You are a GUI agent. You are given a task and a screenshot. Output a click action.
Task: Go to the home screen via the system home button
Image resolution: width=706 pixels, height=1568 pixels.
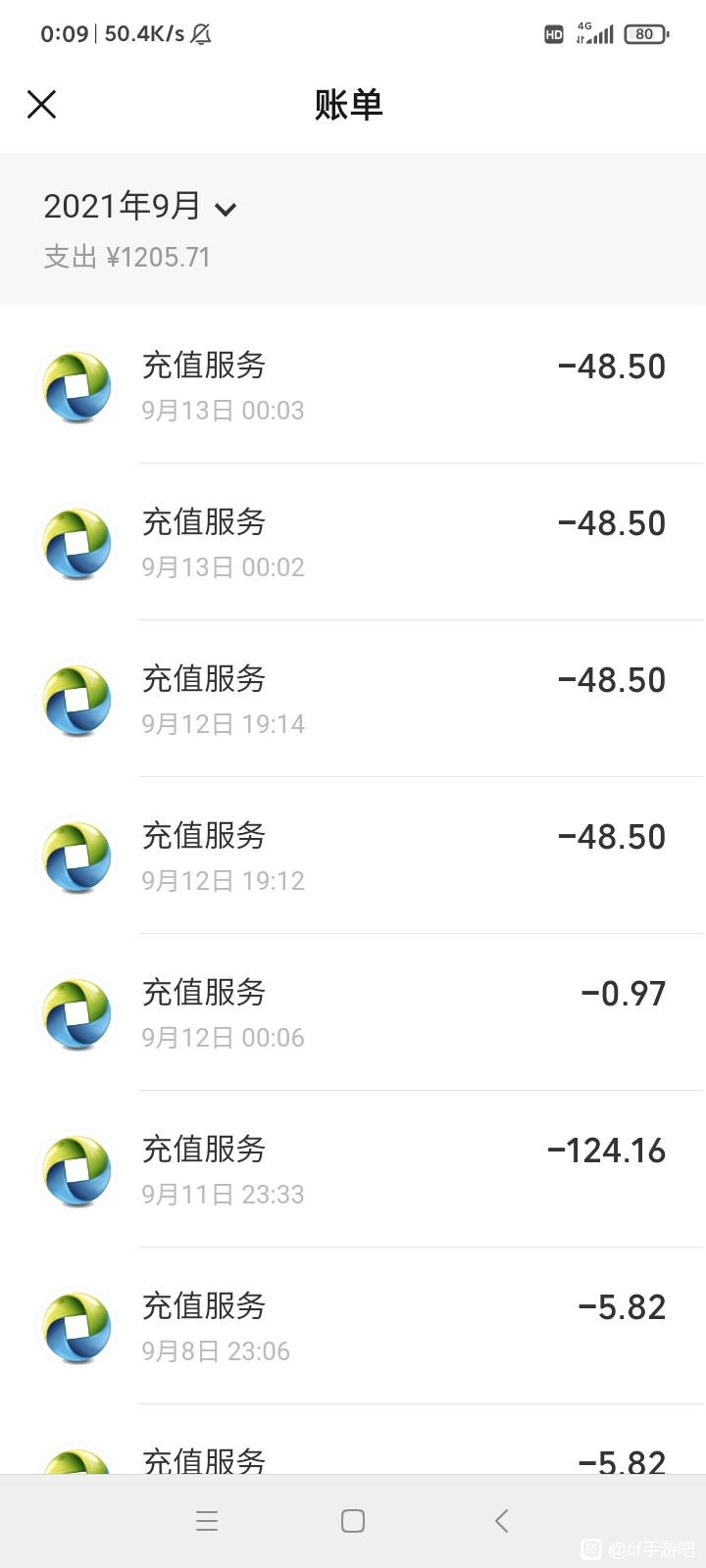coord(353,1521)
